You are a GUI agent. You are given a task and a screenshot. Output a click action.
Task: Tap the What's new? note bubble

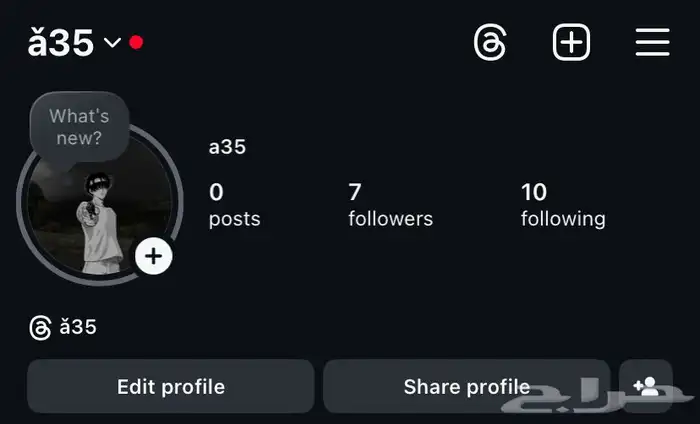pos(80,127)
